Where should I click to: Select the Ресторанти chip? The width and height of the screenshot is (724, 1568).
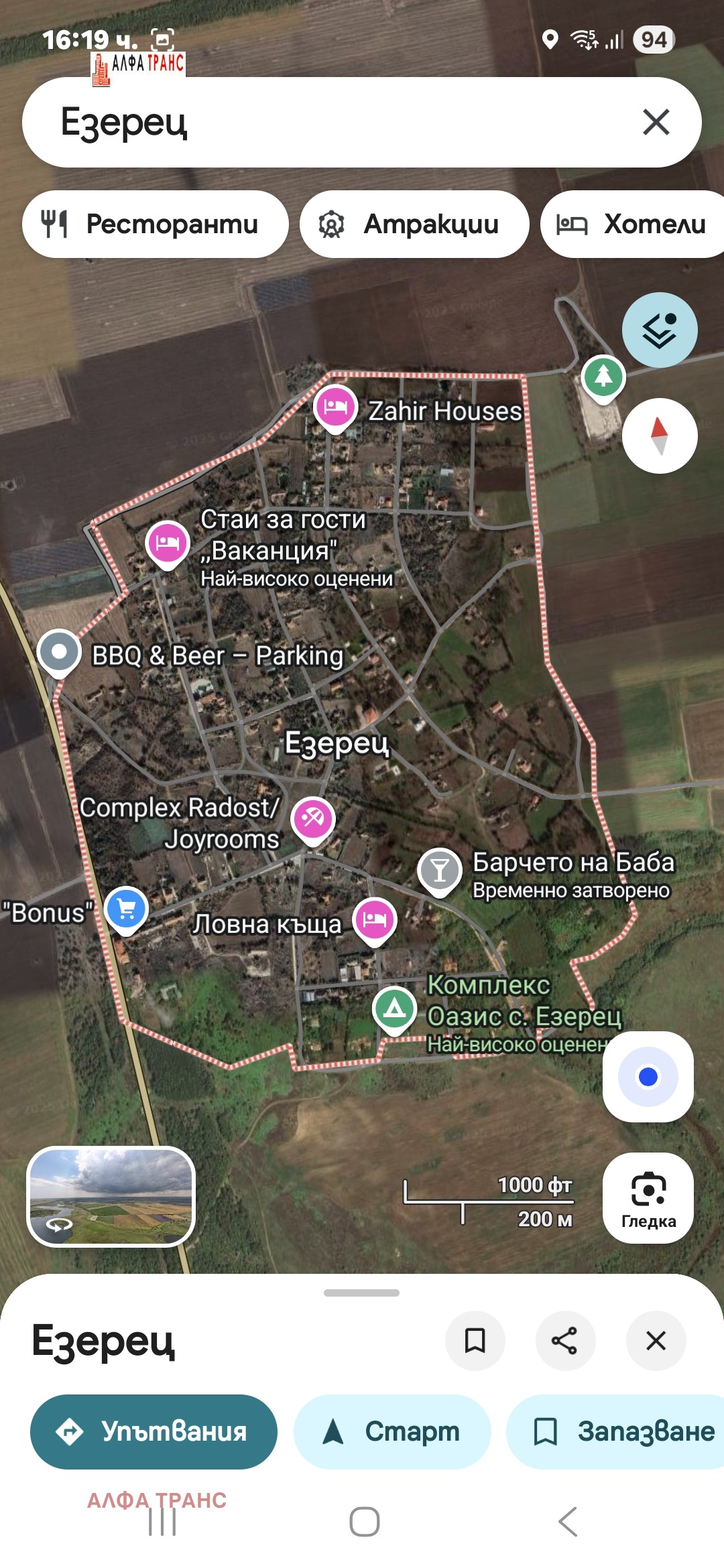coord(155,224)
